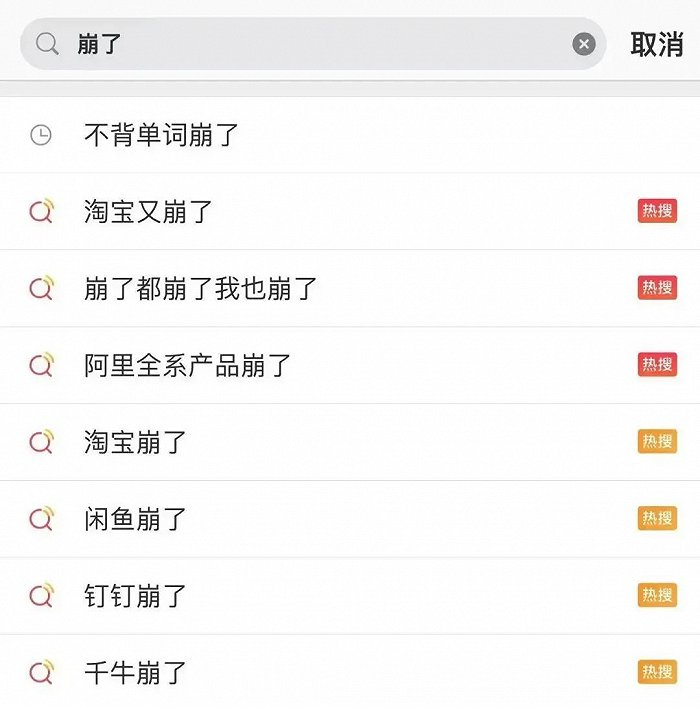Screen dimensions: 700x707
Task: Search for the suggestion 淘宝崩了
Action: click(x=136, y=443)
